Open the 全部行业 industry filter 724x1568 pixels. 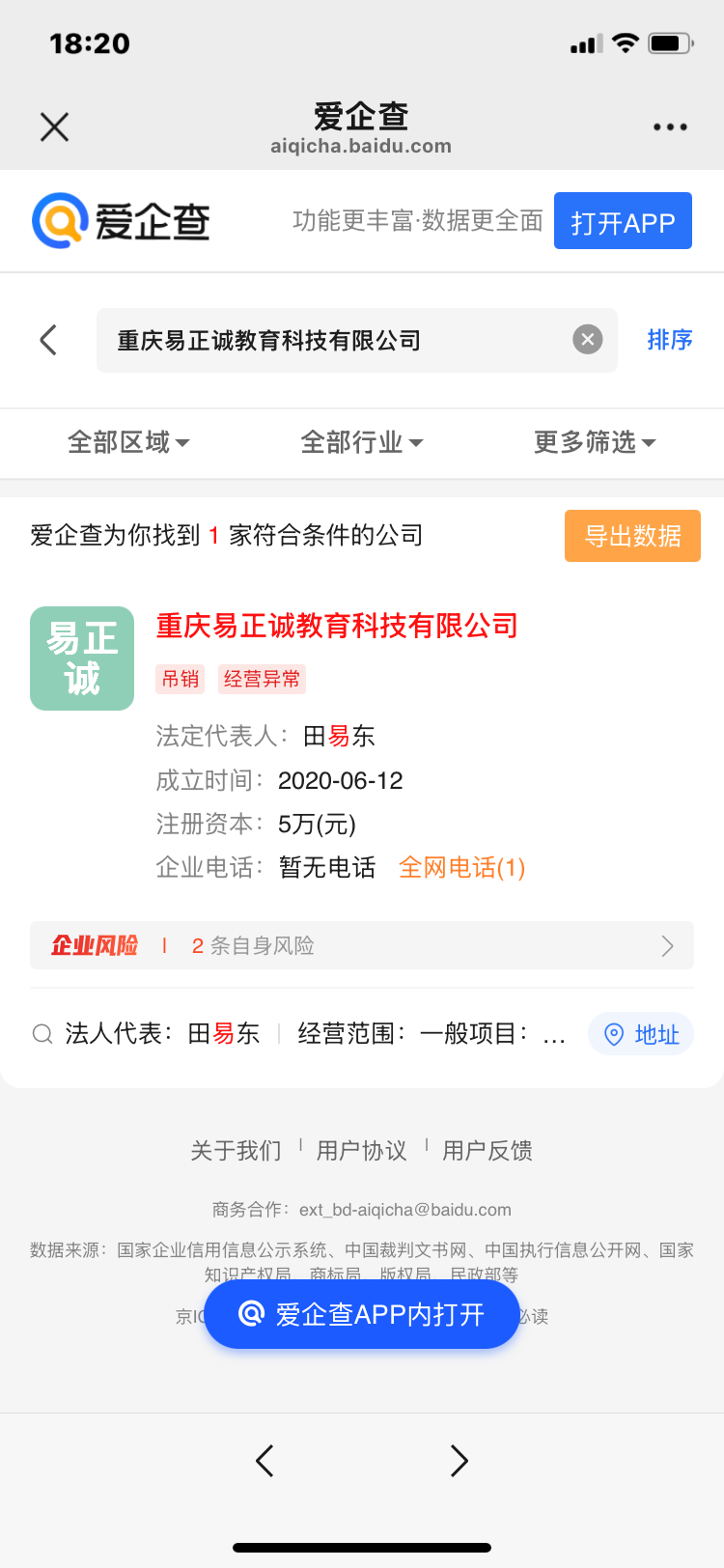pyautogui.click(x=362, y=443)
